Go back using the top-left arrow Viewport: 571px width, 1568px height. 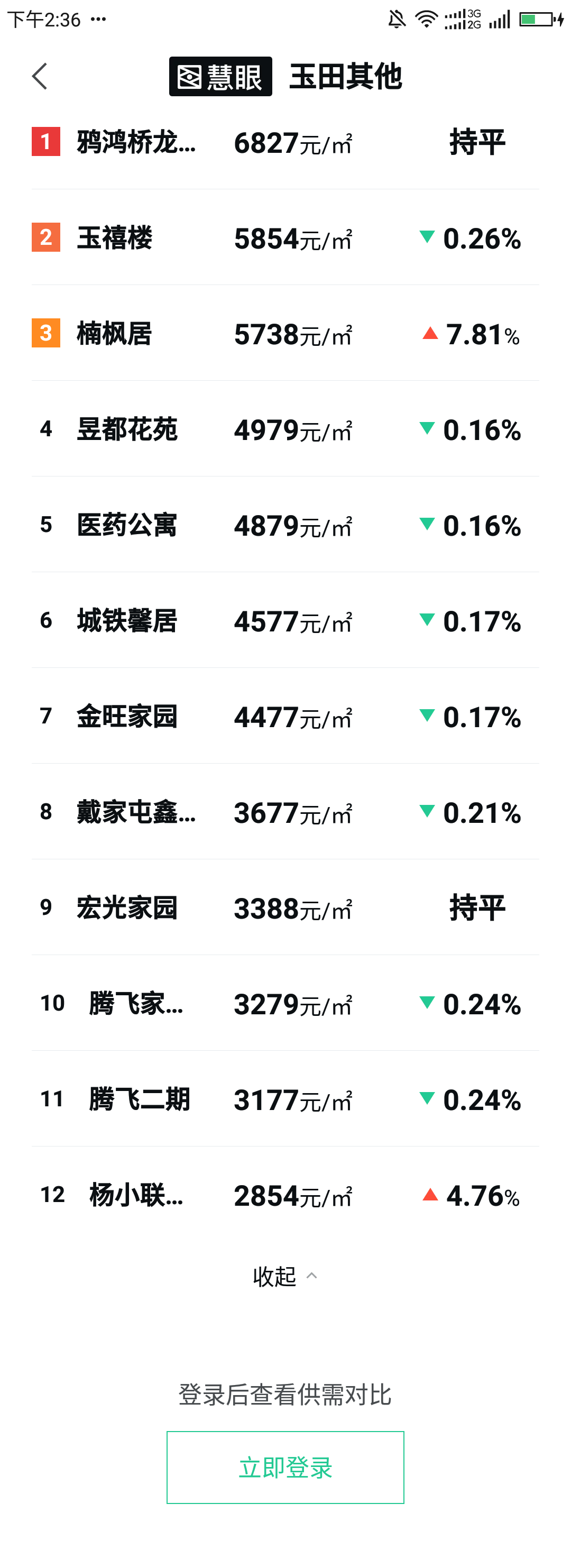coord(40,76)
